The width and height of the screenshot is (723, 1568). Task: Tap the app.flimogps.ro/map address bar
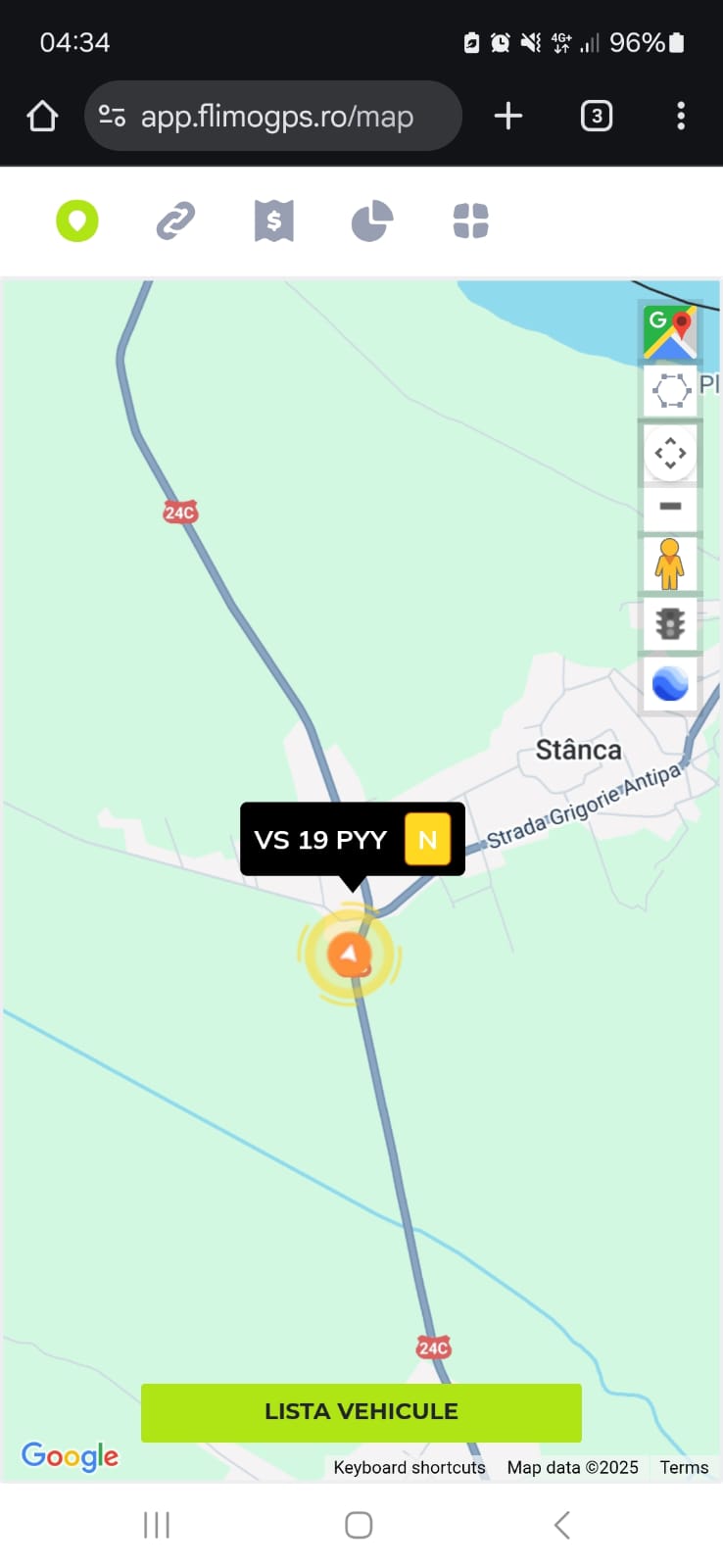click(x=273, y=116)
